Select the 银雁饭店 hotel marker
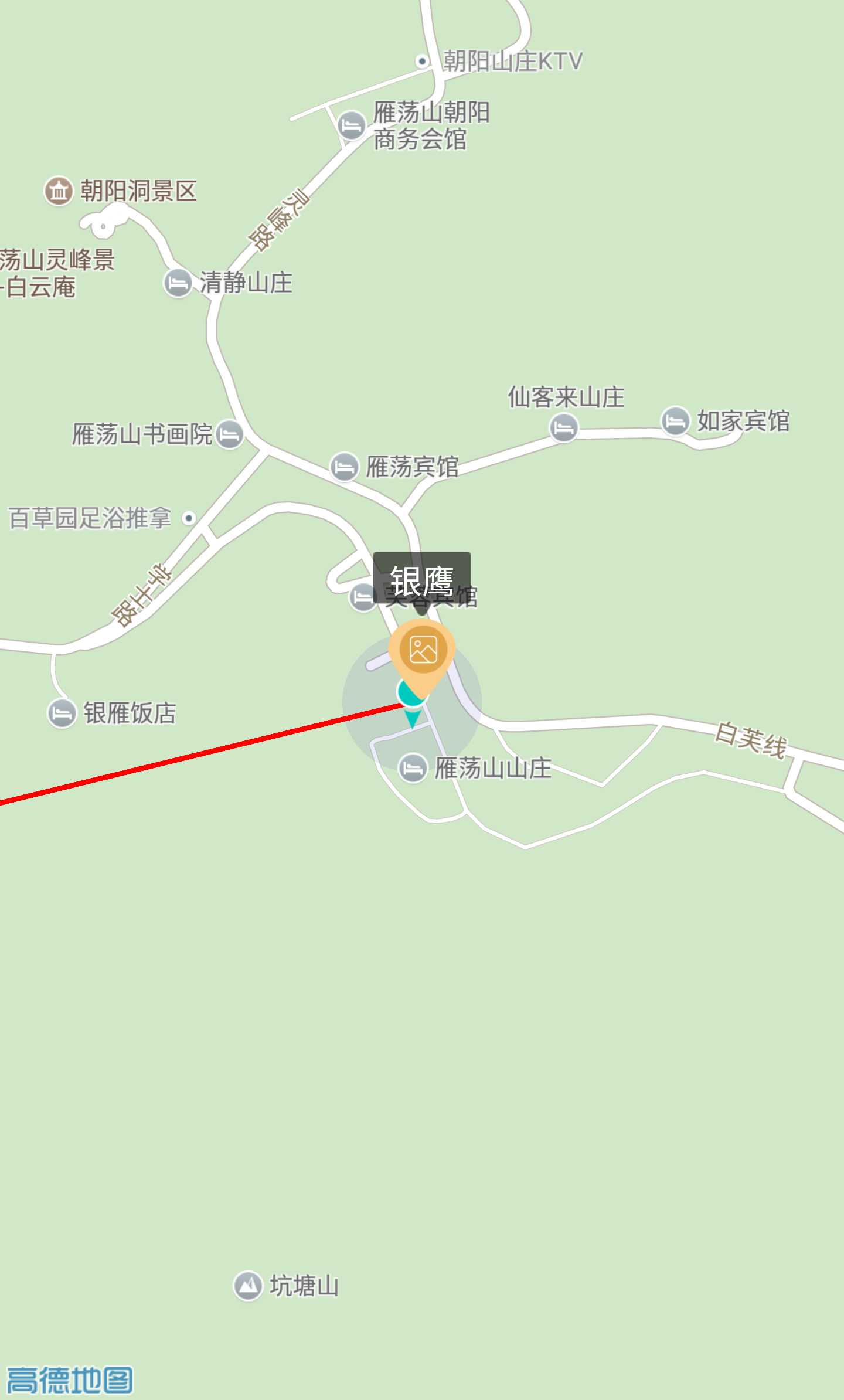The width and height of the screenshot is (844, 1400). [x=62, y=713]
